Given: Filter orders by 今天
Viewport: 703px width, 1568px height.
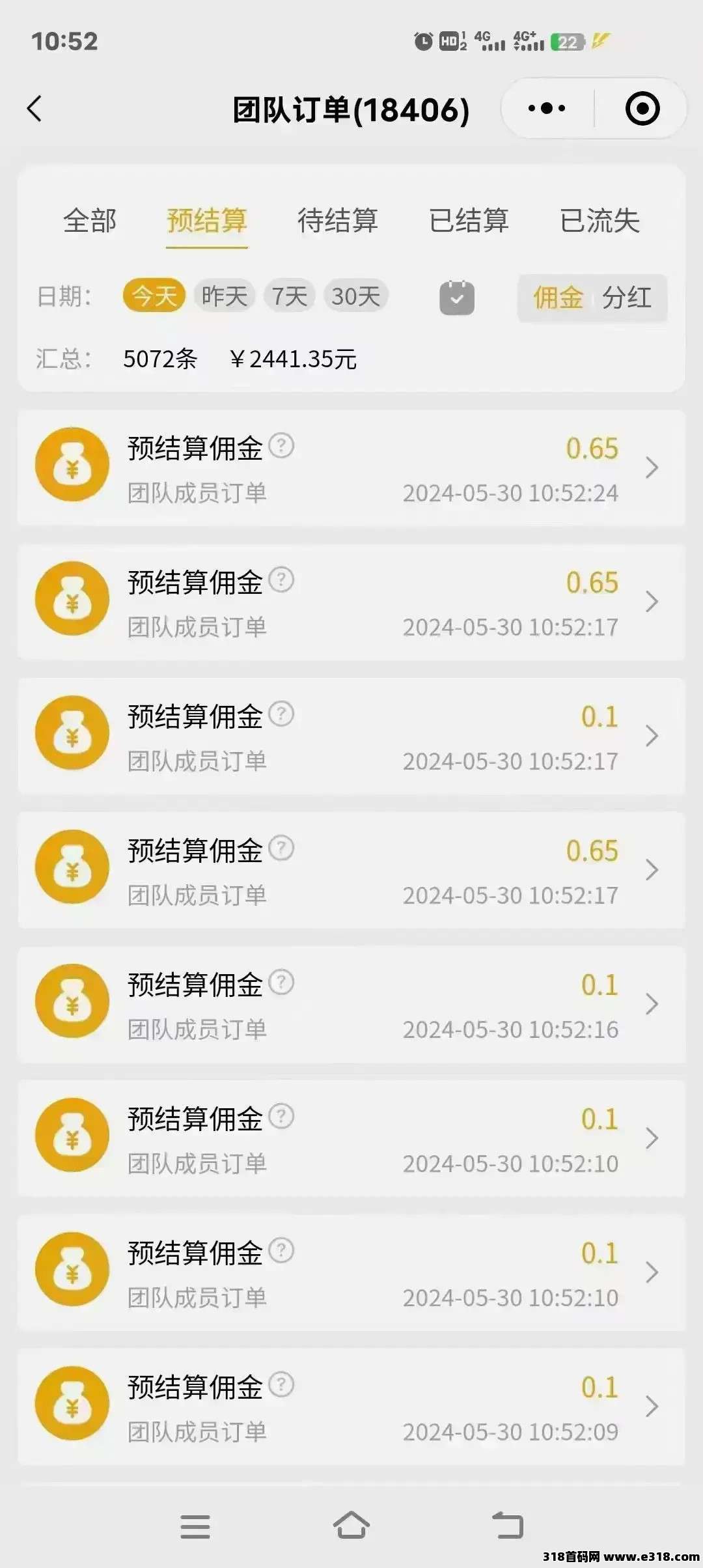Looking at the screenshot, I should point(154,296).
